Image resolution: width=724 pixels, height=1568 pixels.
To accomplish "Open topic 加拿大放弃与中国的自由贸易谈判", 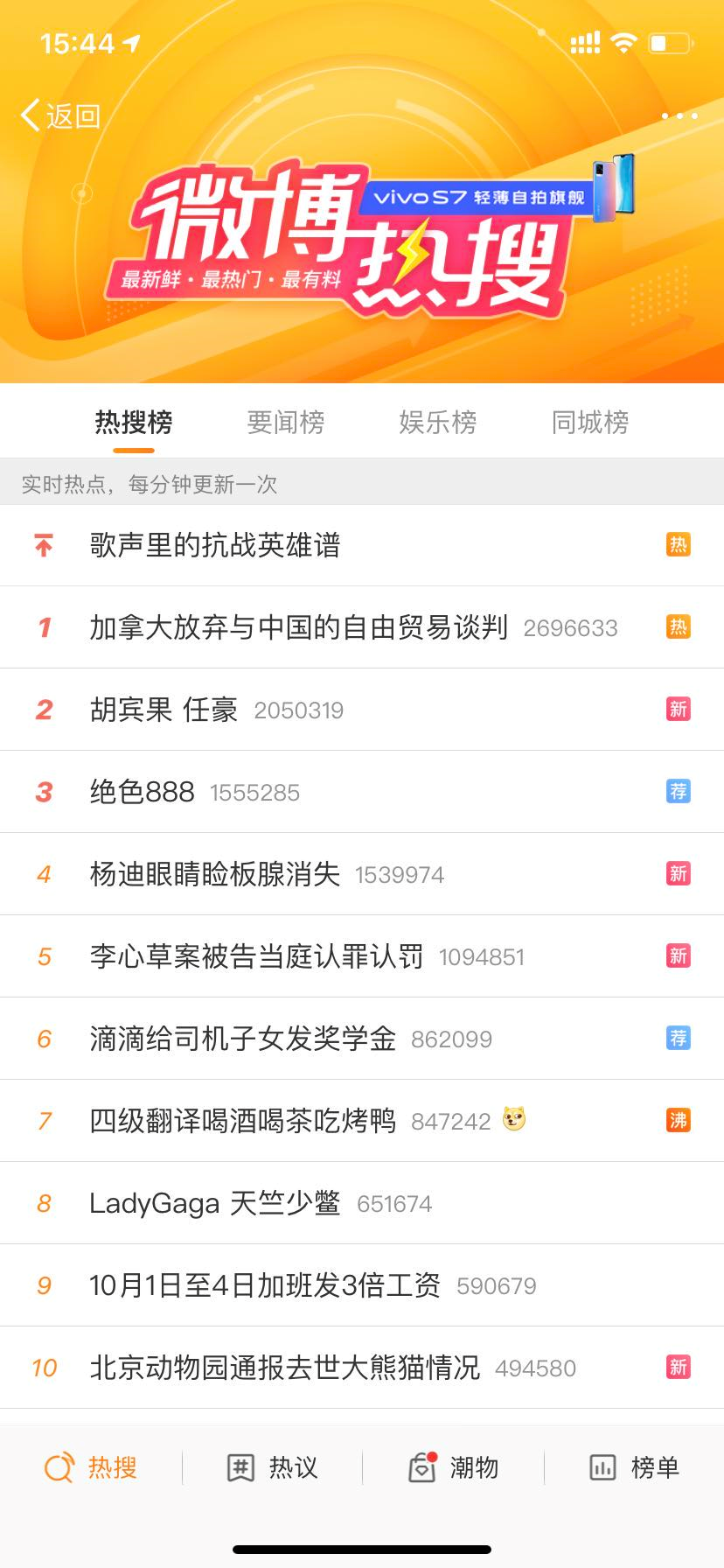I will (x=298, y=627).
